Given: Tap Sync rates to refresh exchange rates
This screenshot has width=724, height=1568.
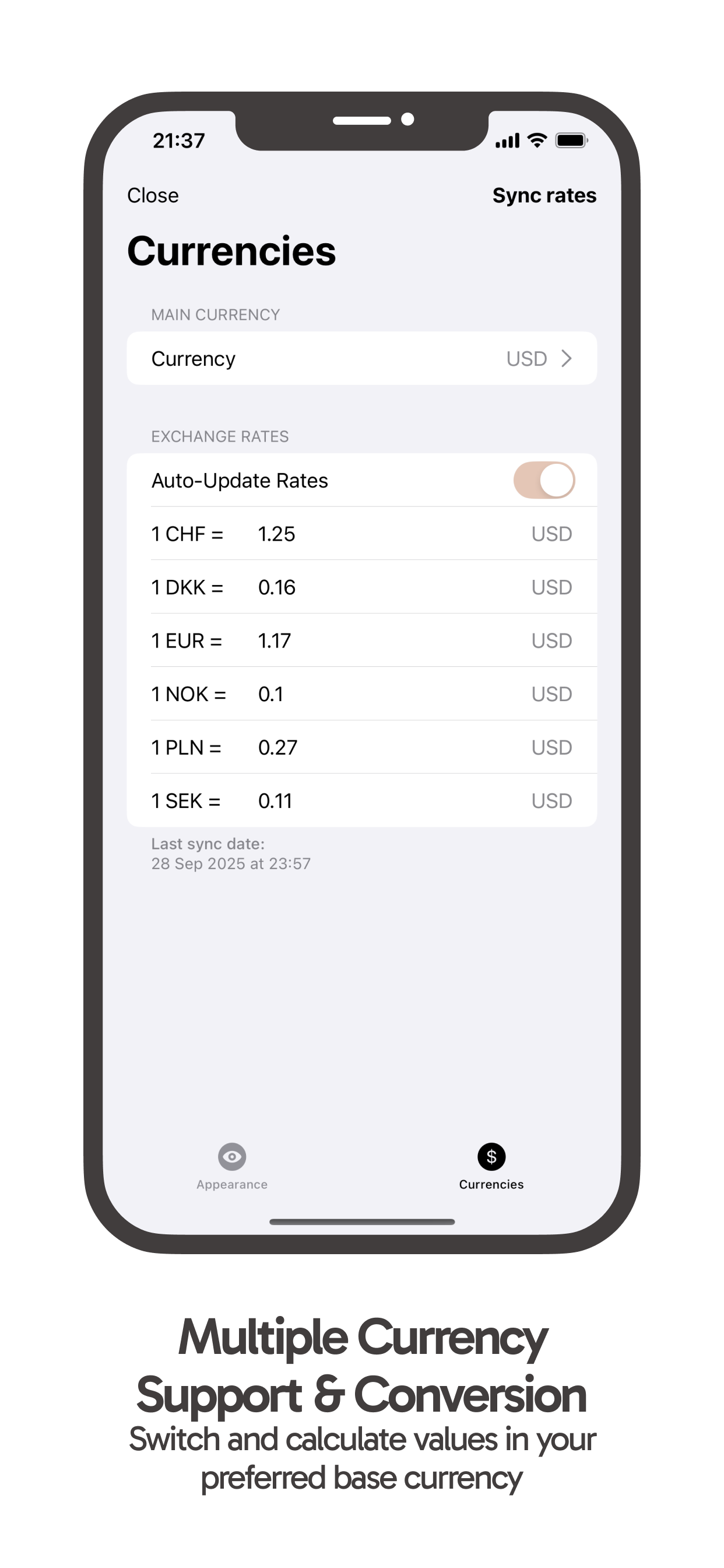Looking at the screenshot, I should click(x=544, y=195).
